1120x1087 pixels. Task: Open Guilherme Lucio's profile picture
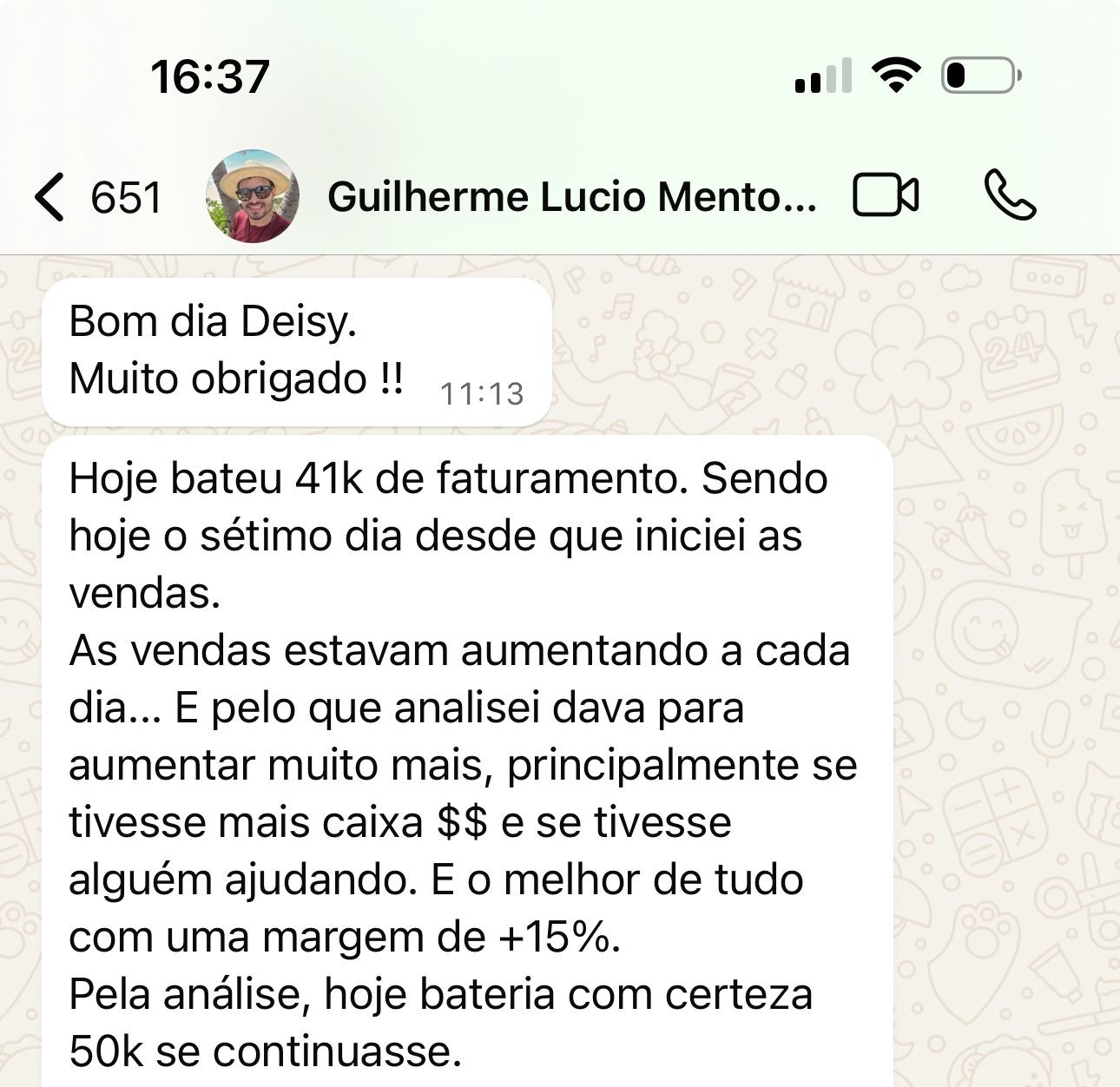click(253, 196)
